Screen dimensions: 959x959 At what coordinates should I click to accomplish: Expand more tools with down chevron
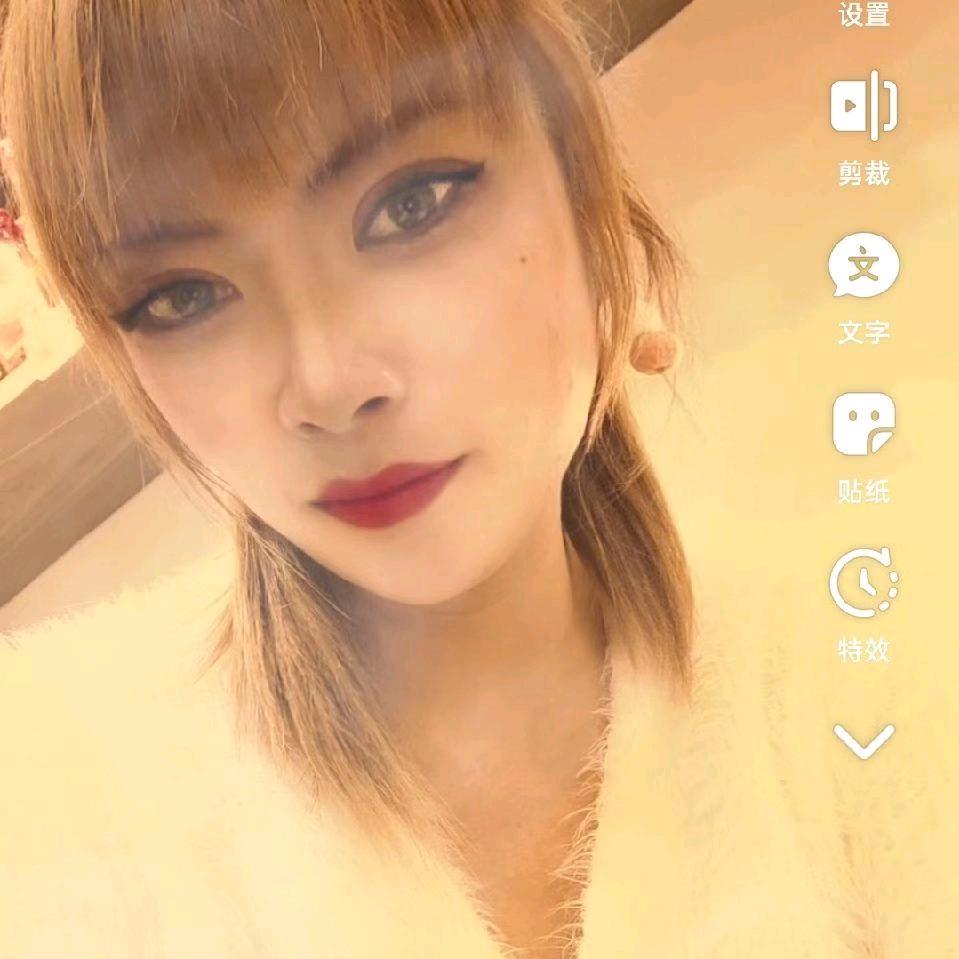864,741
